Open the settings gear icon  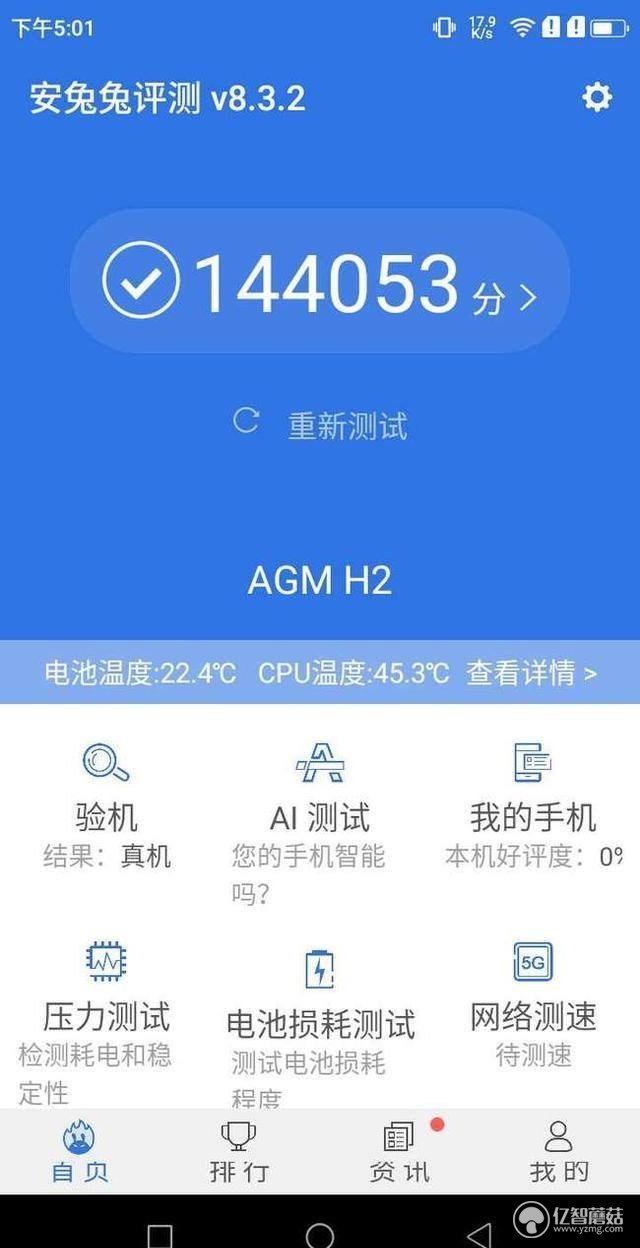pyautogui.click(x=597, y=97)
